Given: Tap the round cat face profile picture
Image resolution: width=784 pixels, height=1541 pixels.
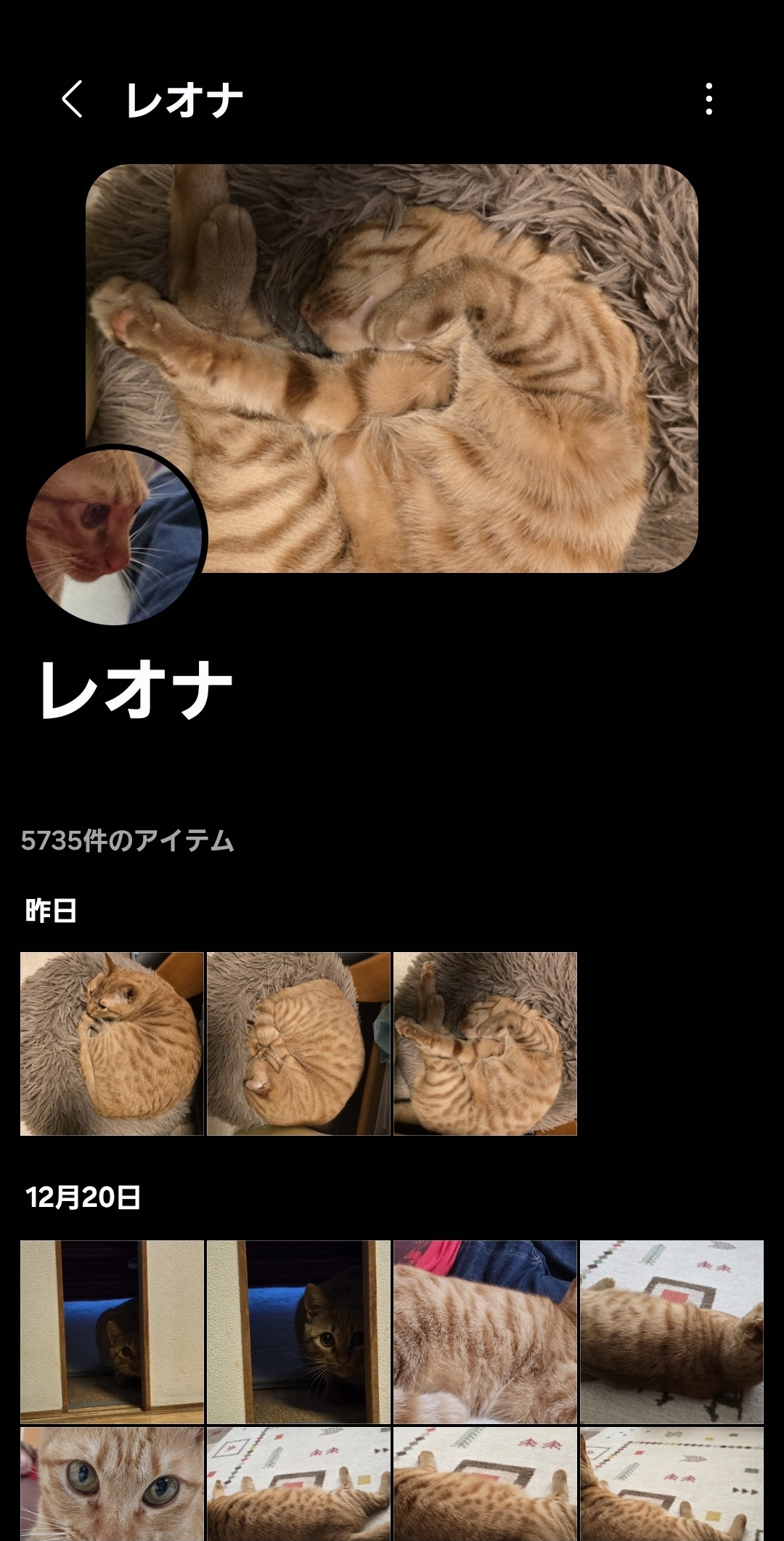Looking at the screenshot, I should (114, 536).
